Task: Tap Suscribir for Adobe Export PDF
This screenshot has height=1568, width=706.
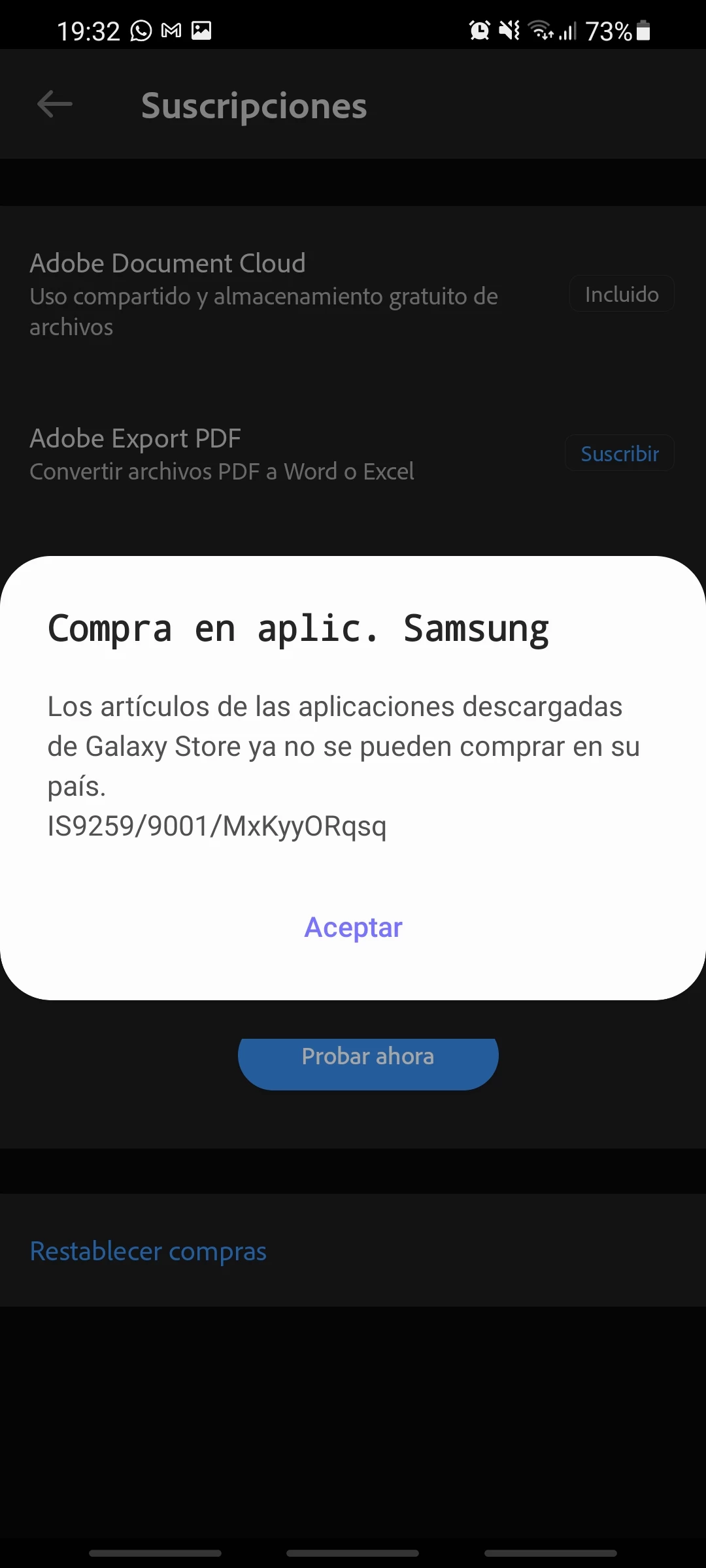Action: click(x=619, y=453)
